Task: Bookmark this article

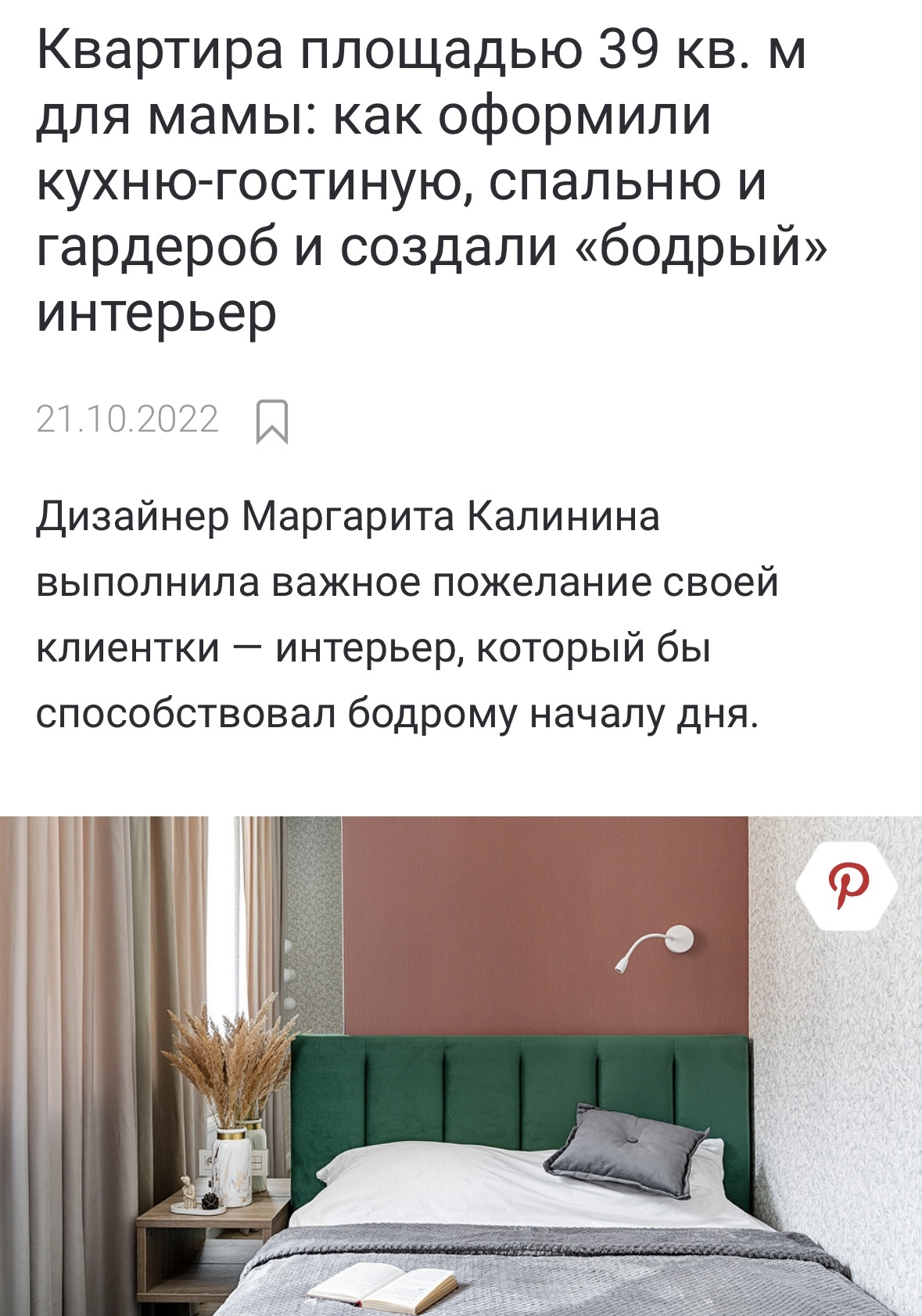Action: (272, 421)
